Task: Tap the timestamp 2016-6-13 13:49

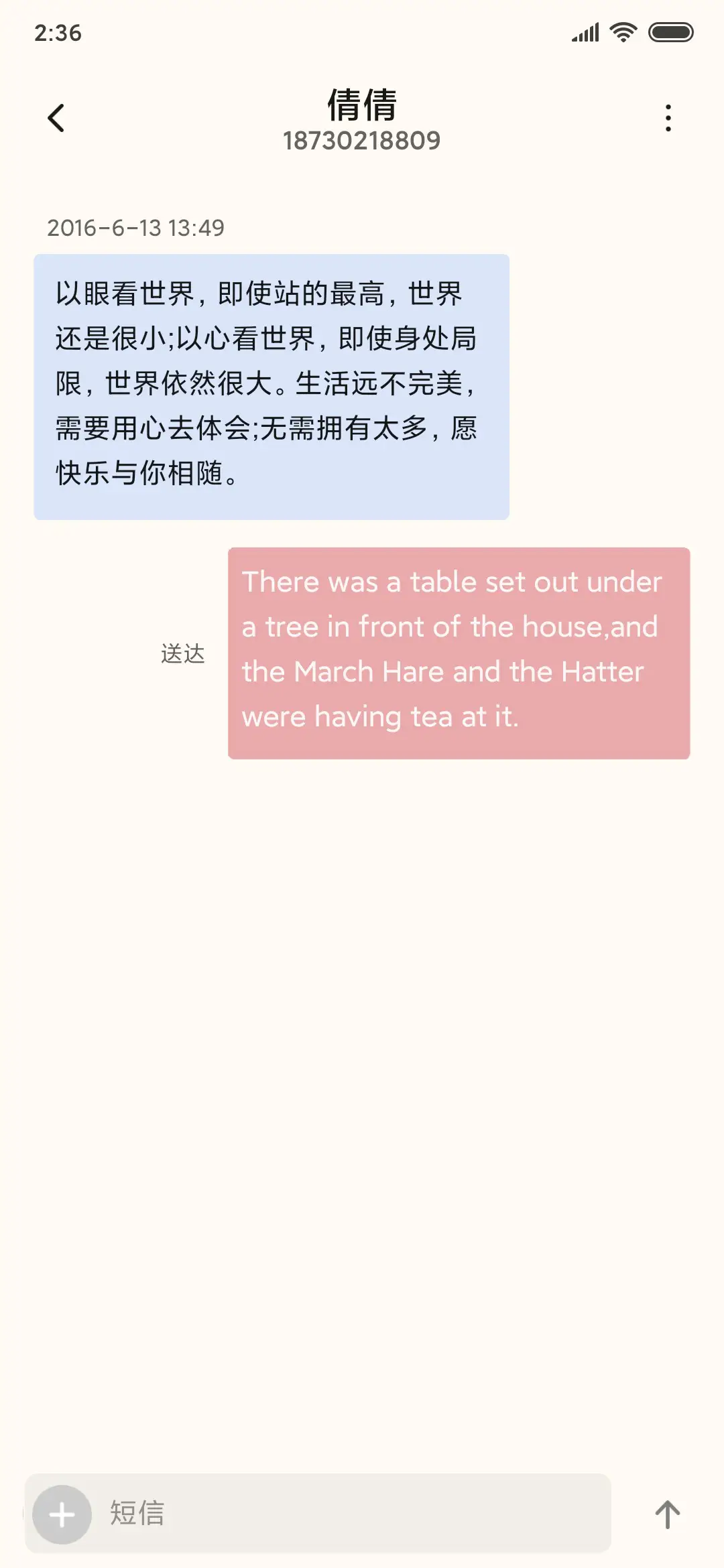Action: 137,228
